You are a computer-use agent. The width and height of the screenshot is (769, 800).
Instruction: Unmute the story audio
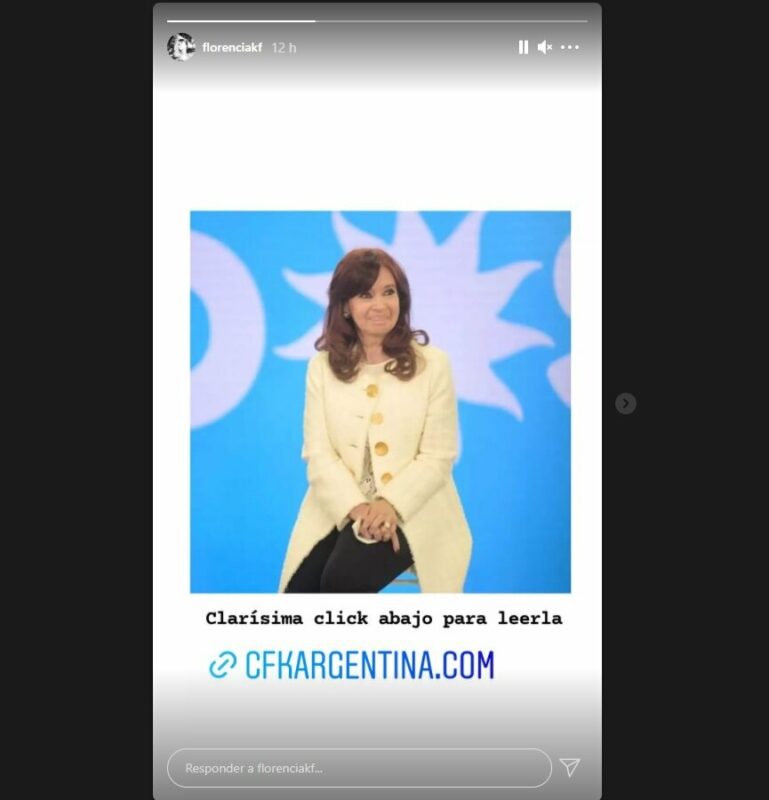click(545, 47)
